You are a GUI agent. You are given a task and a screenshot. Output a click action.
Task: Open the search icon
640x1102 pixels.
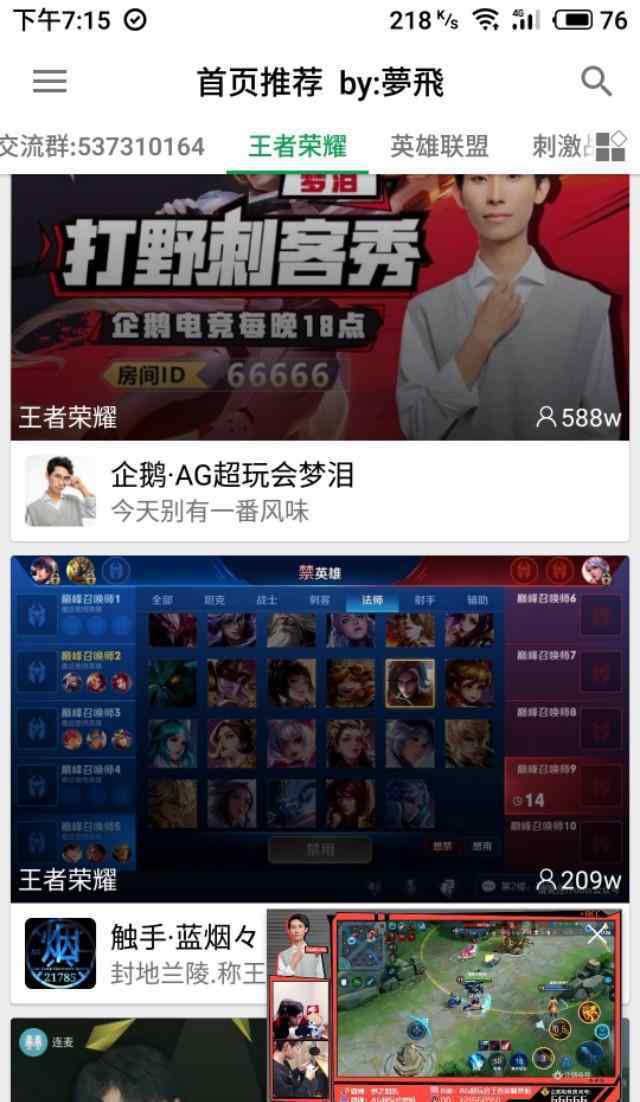(596, 81)
